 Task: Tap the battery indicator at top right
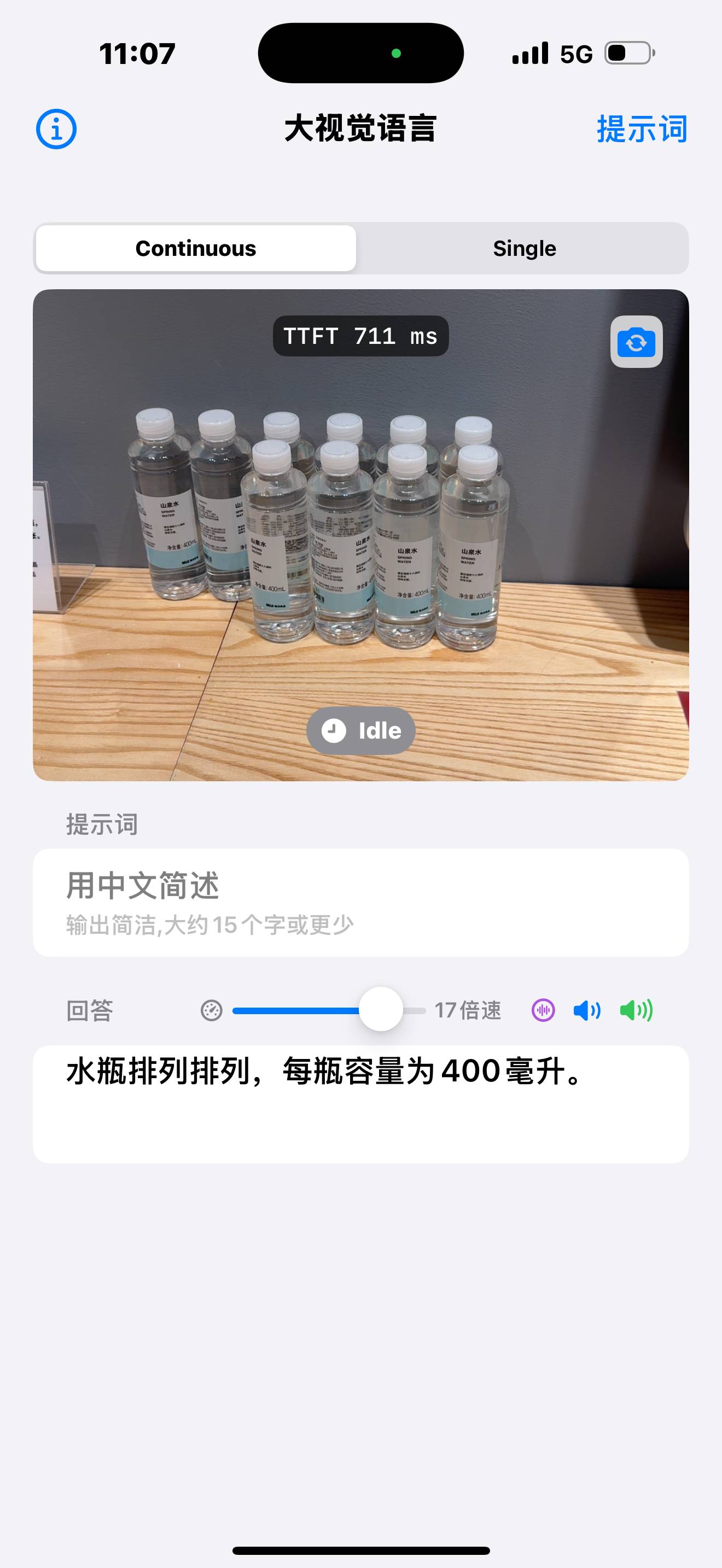click(628, 54)
